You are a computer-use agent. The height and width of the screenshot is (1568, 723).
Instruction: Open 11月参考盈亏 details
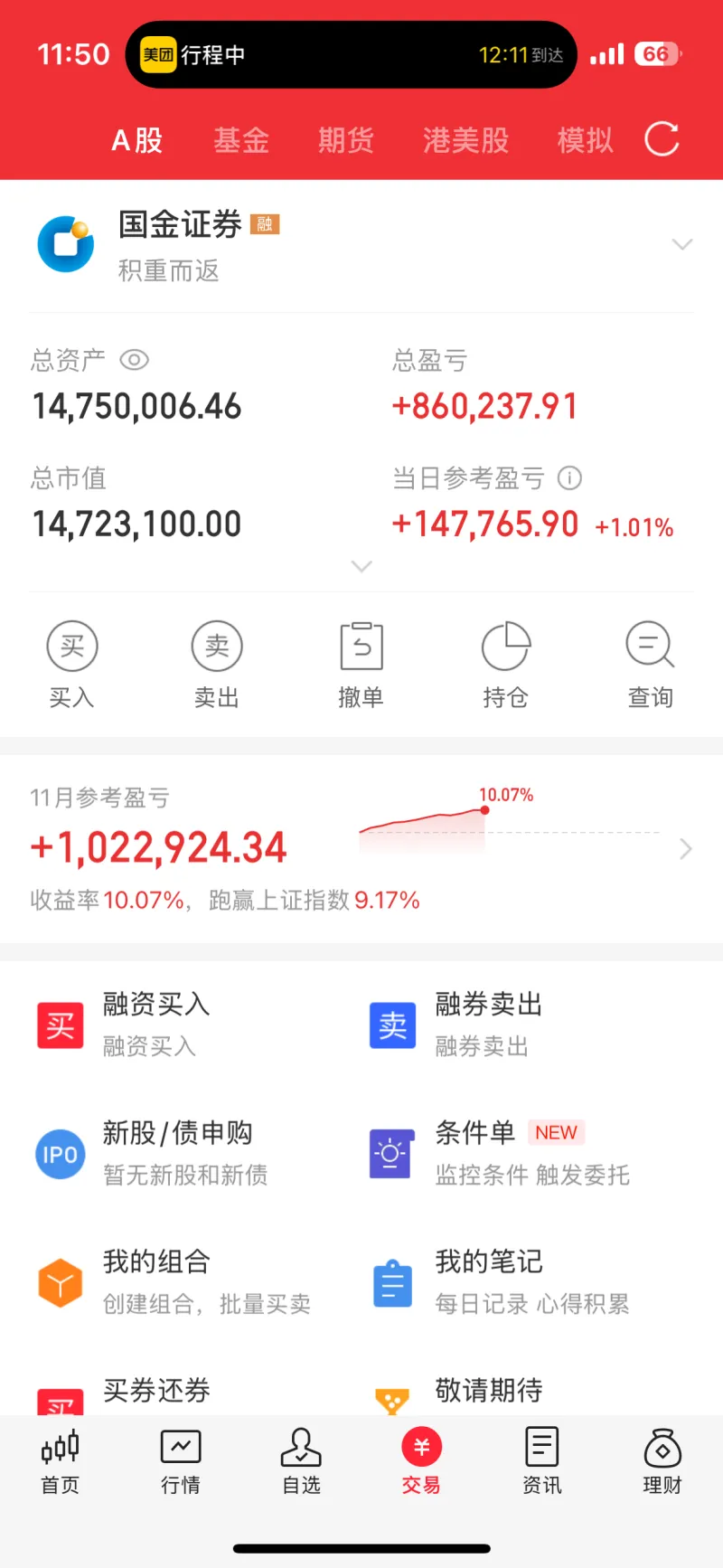(685, 848)
